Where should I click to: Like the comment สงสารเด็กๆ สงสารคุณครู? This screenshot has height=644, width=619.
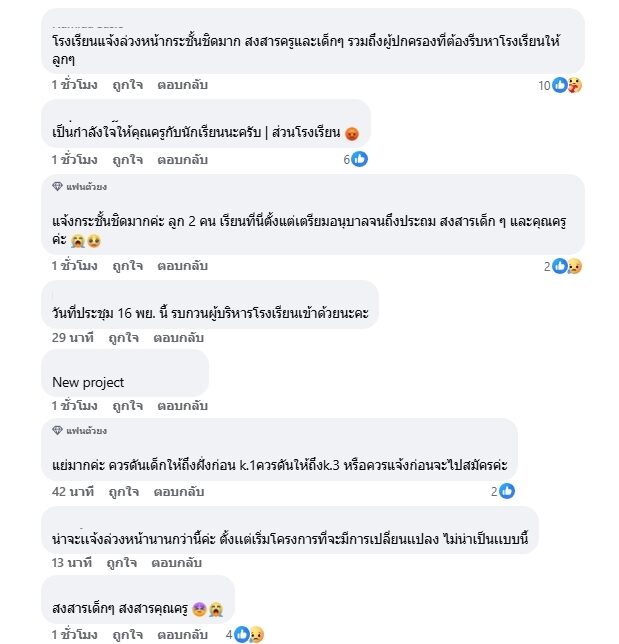tap(127, 634)
